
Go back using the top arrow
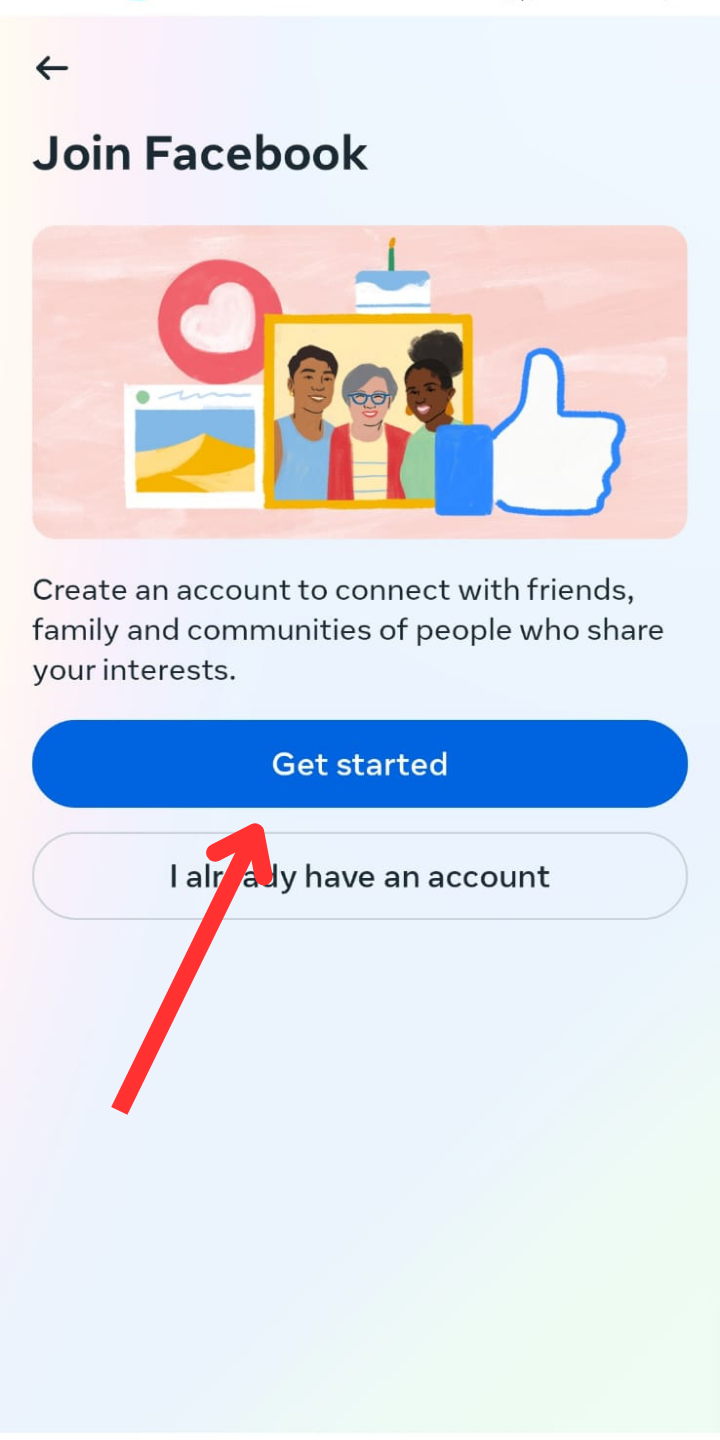(x=51, y=68)
